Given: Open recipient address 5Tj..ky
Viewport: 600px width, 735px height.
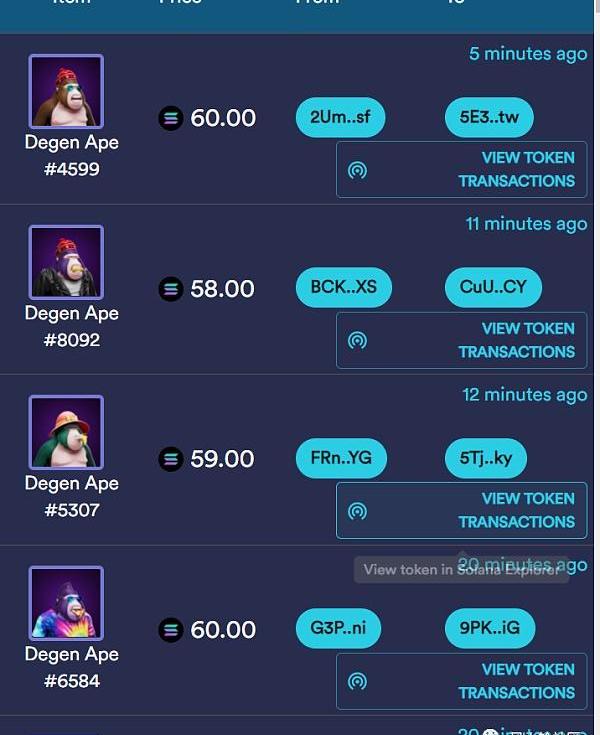Looking at the screenshot, I should 485,459.
